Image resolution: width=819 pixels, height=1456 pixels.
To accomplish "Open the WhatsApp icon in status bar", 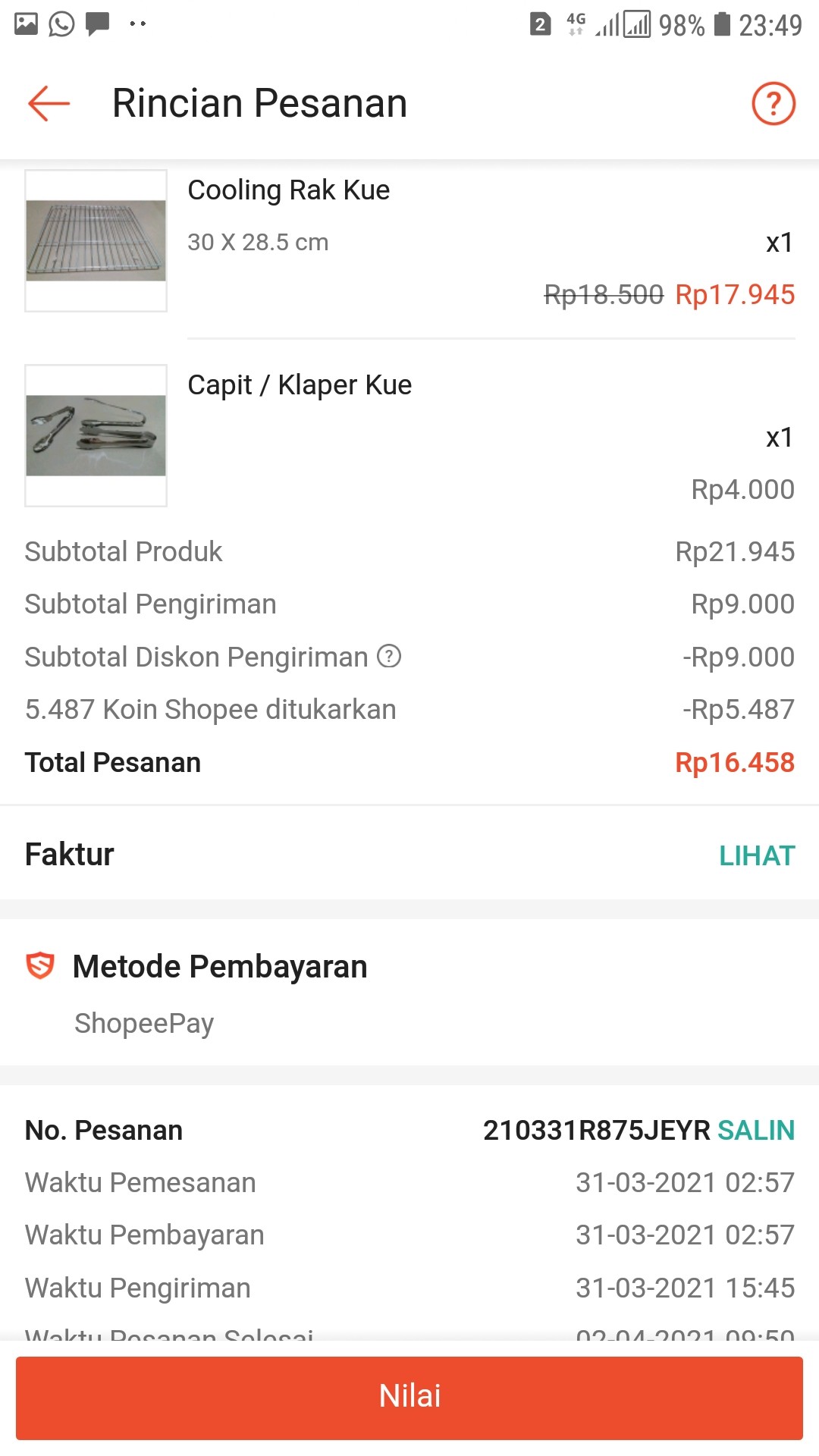I will coord(61,23).
